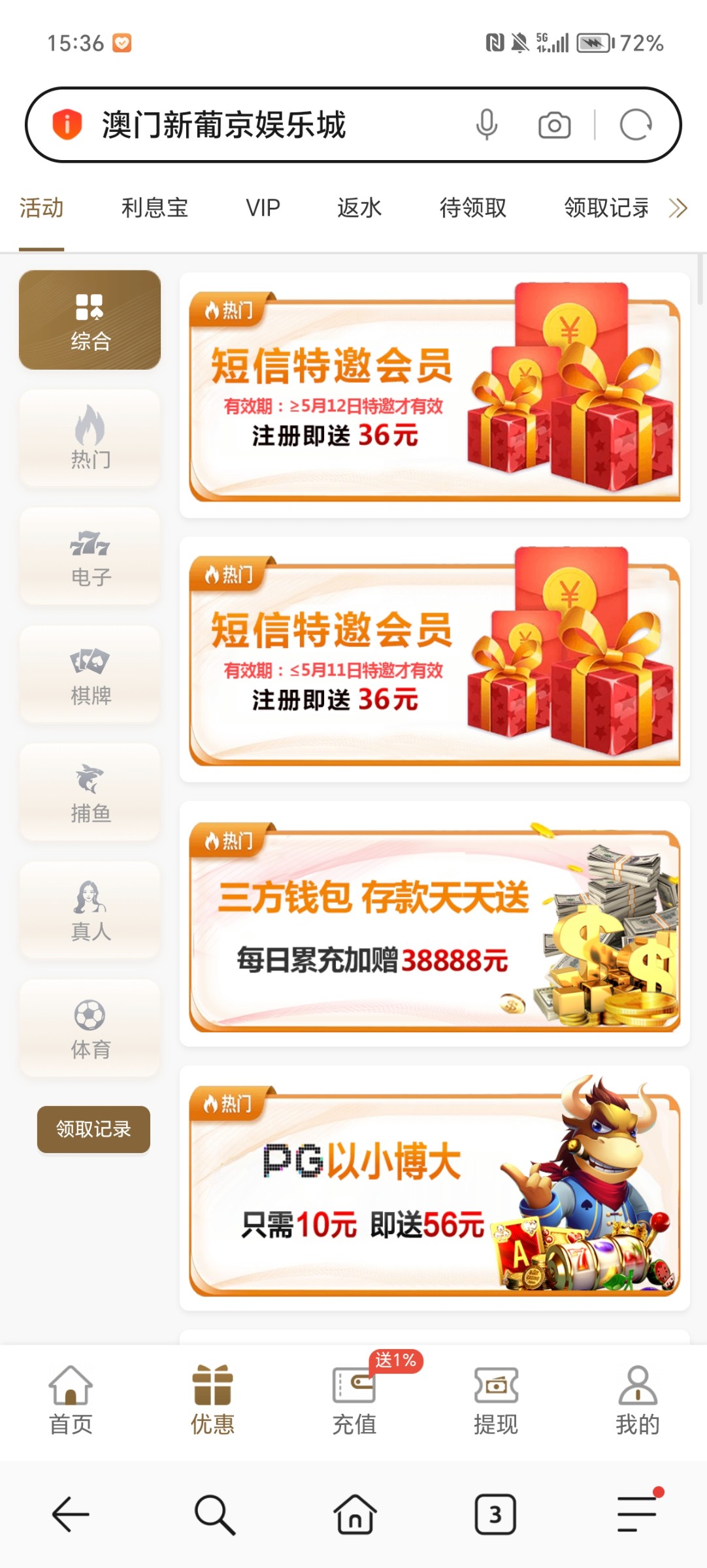The height and width of the screenshot is (1568, 707).
Task: Select the 待领取 tab
Action: pyautogui.click(x=473, y=208)
